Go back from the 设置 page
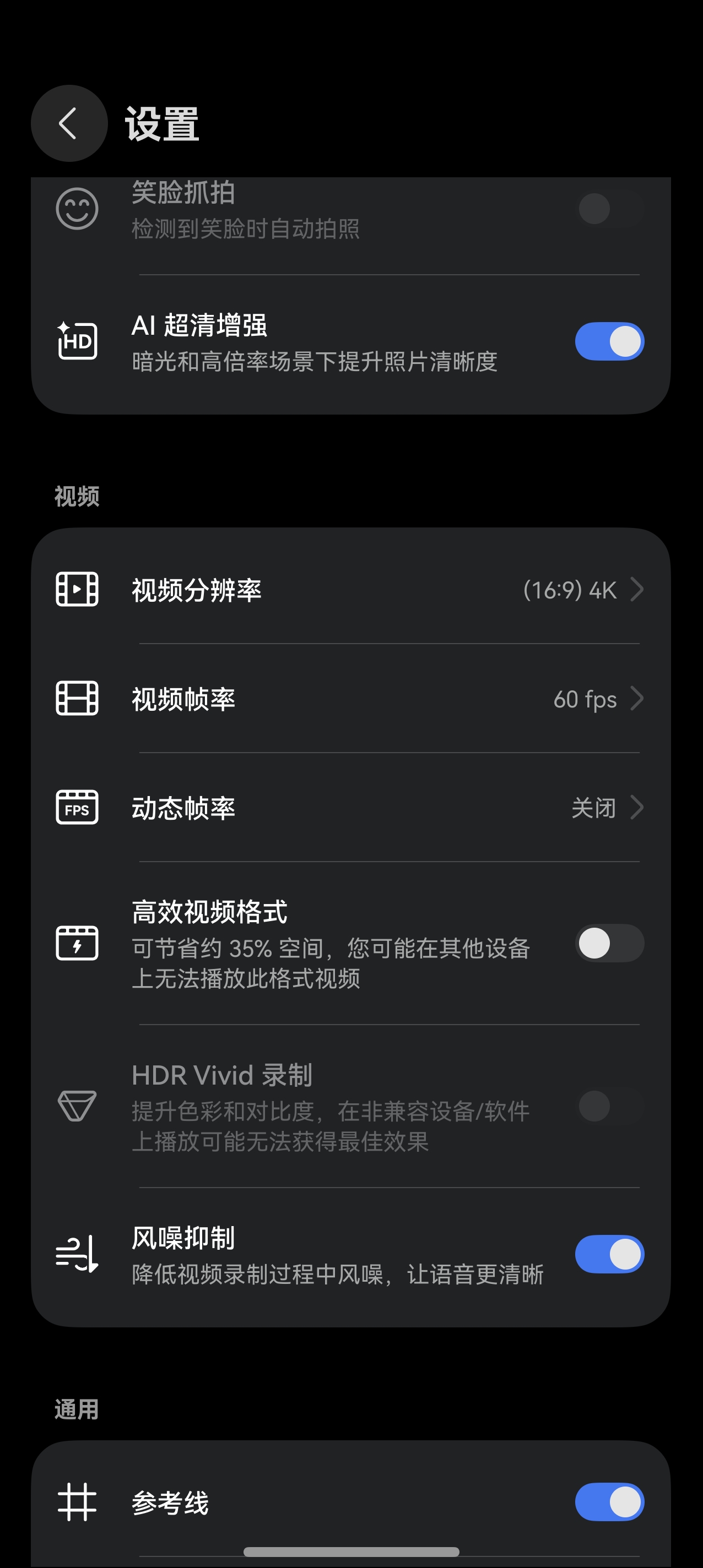 [x=69, y=123]
